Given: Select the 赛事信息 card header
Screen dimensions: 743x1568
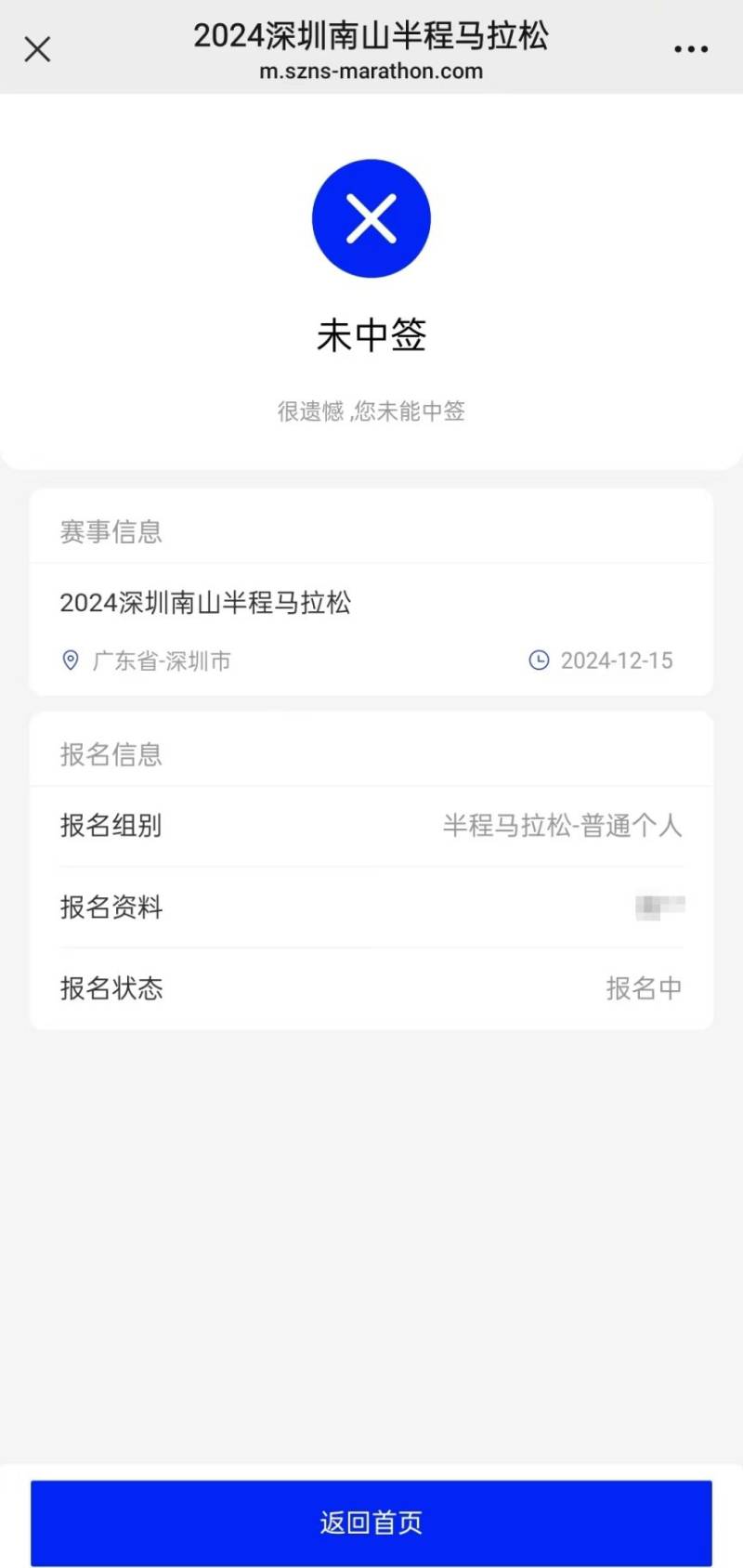Looking at the screenshot, I should click(x=110, y=530).
